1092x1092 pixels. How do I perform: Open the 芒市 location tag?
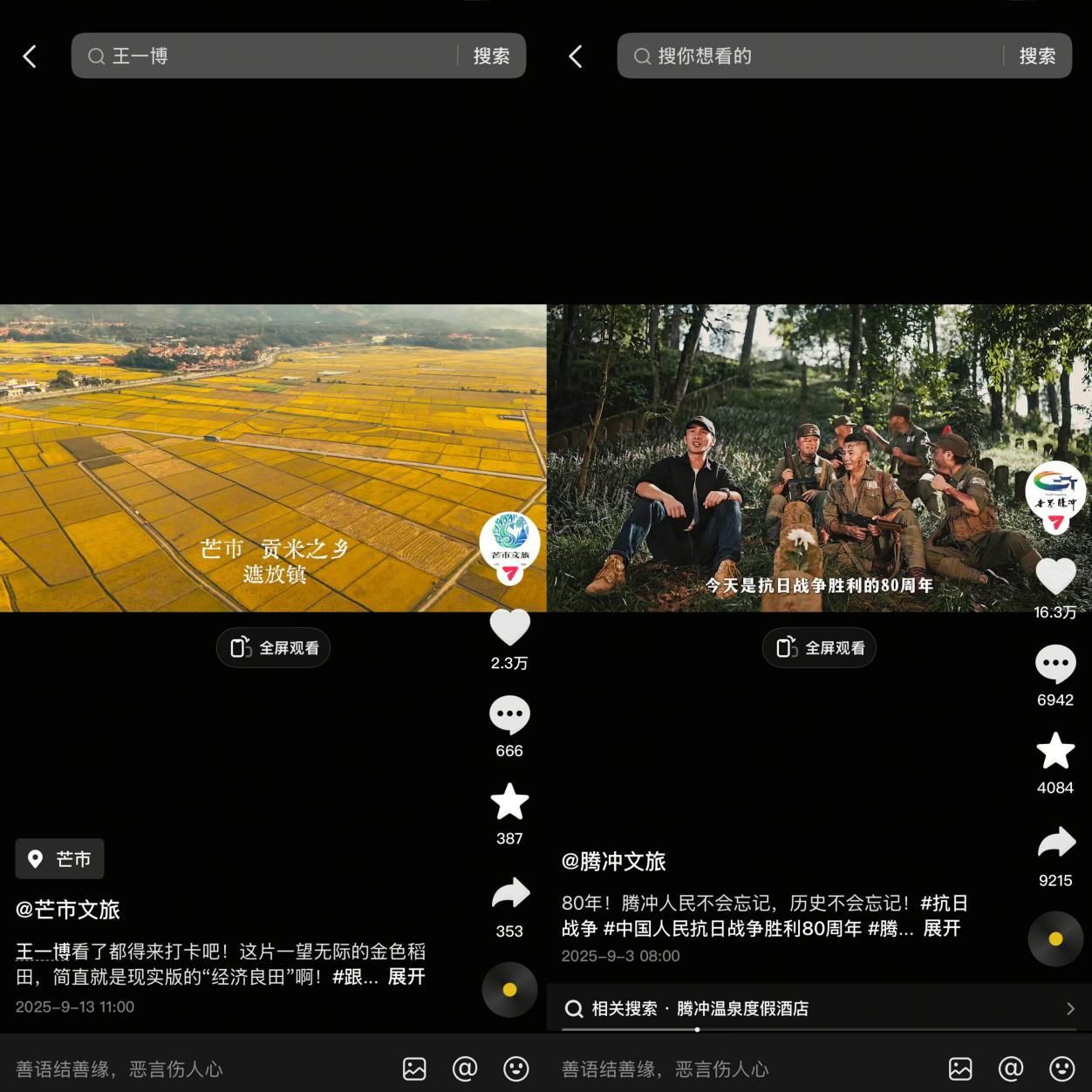[60, 859]
